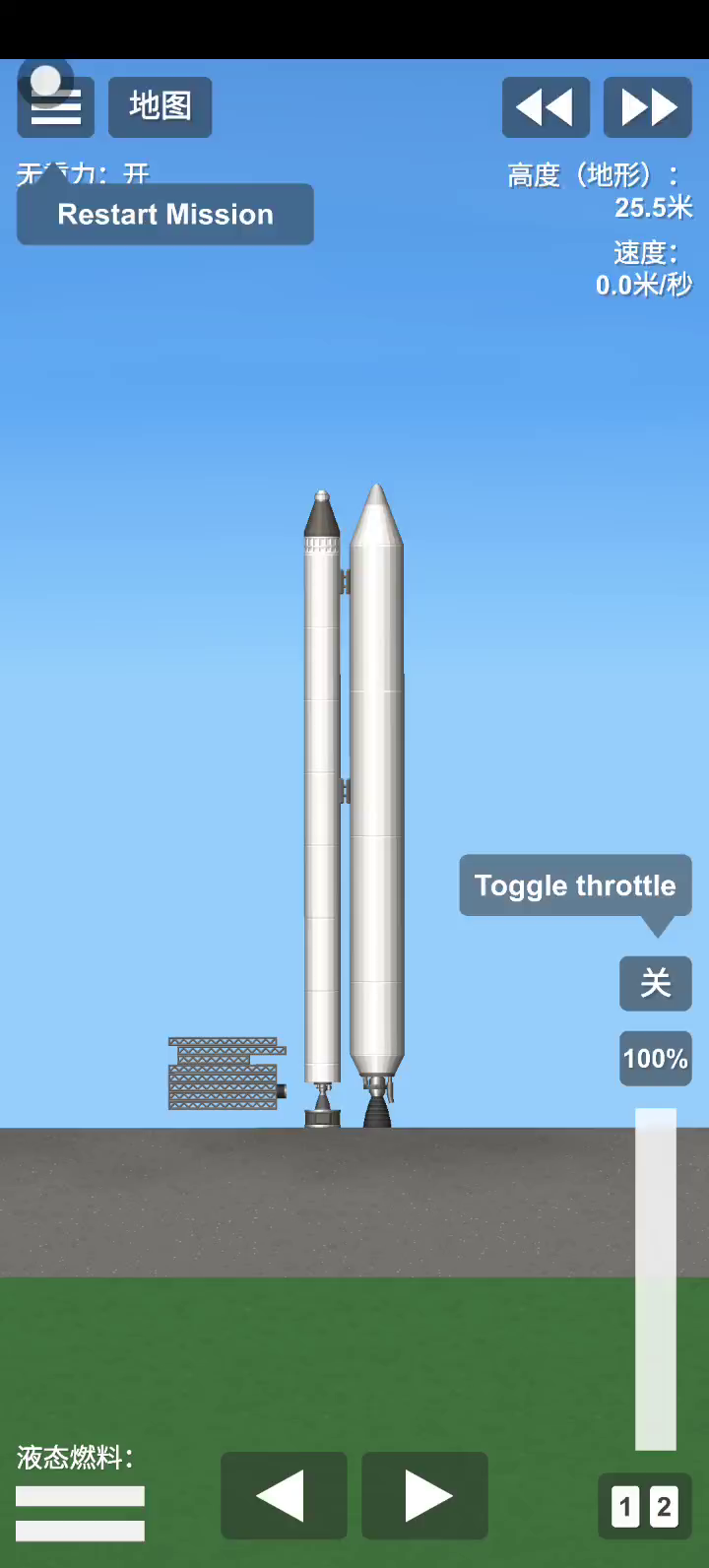The image size is (709, 1568).
Task: Activate stage 2
Action: pyautogui.click(x=664, y=1507)
